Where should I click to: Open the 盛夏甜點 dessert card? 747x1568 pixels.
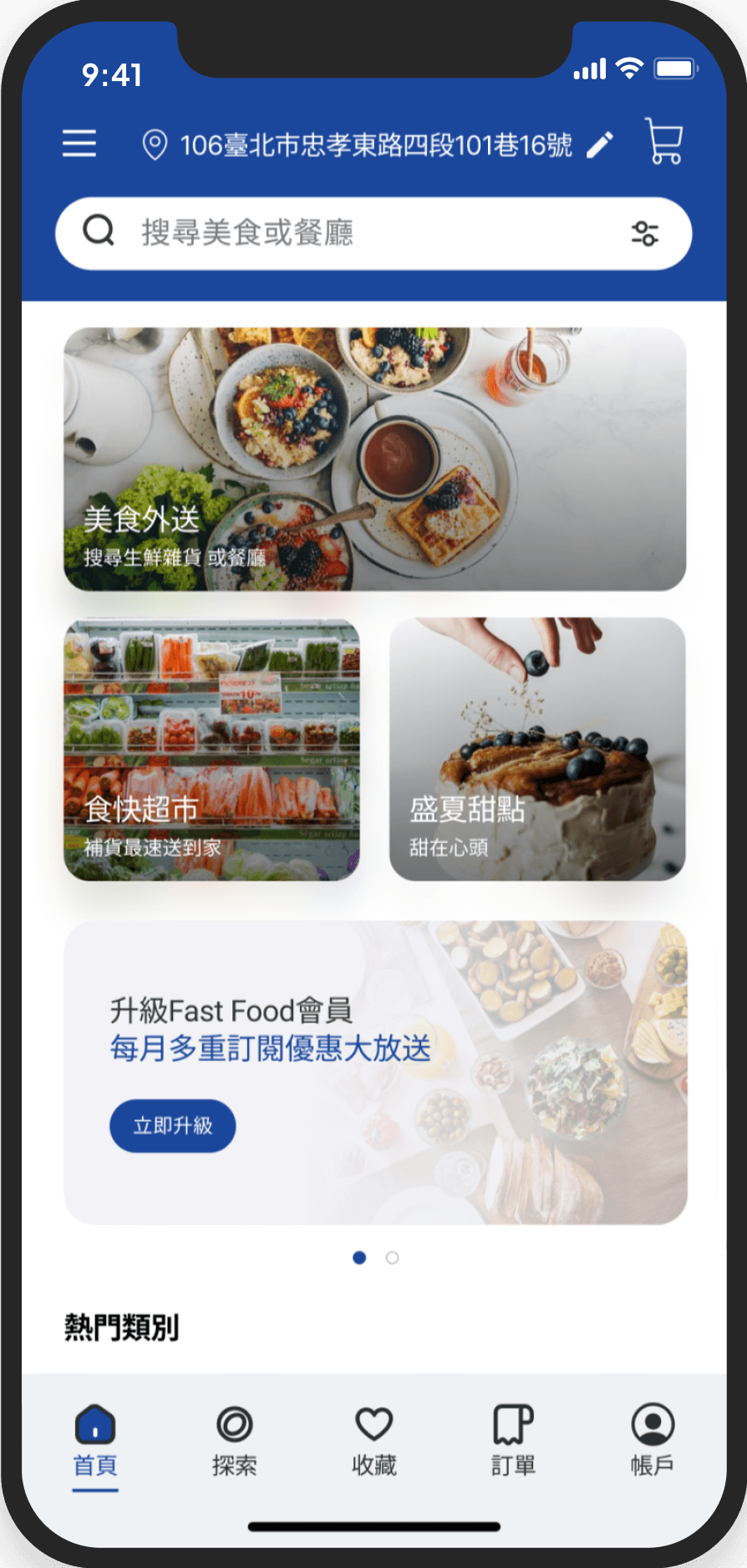pos(537,748)
